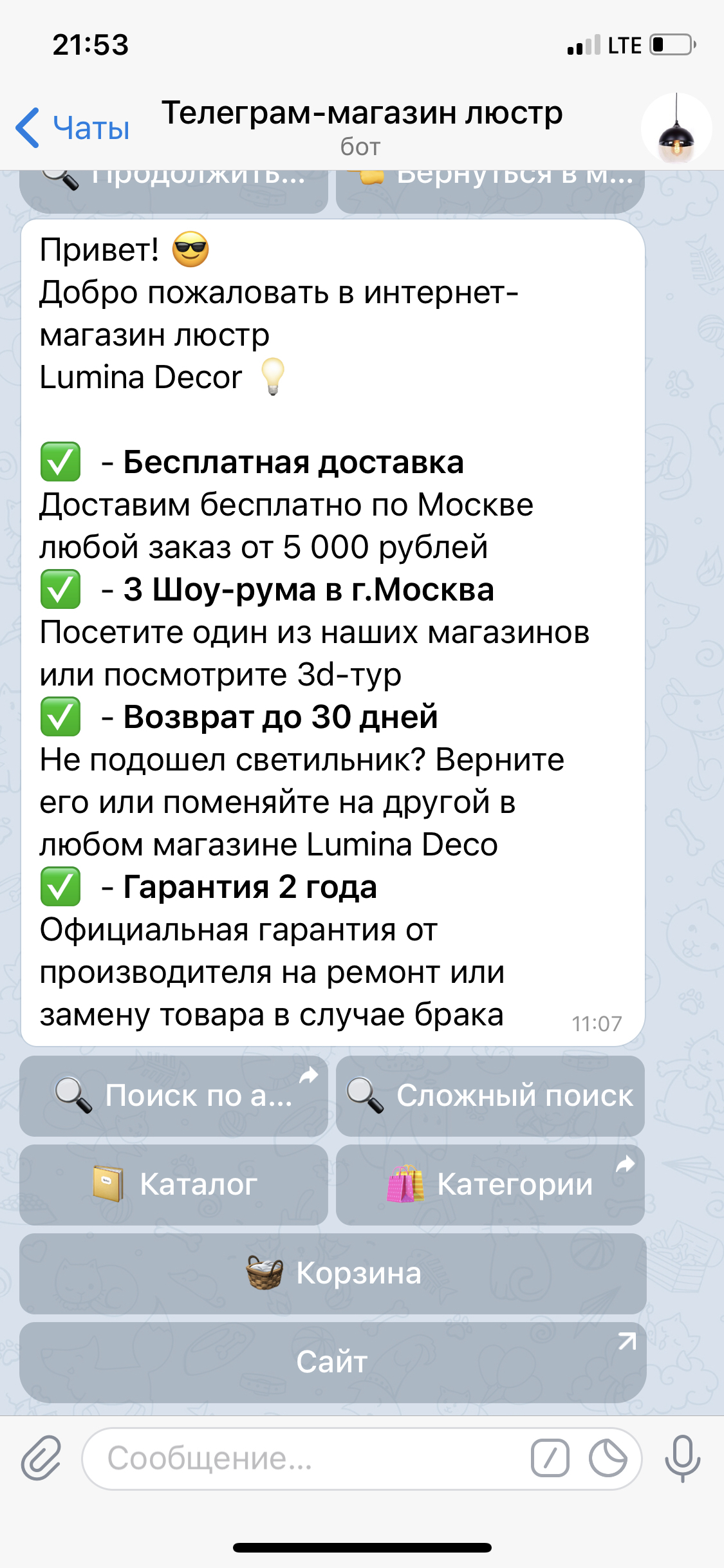The image size is (724, 1568).
Task: Open Сложный поиск
Action: pos(490,1096)
